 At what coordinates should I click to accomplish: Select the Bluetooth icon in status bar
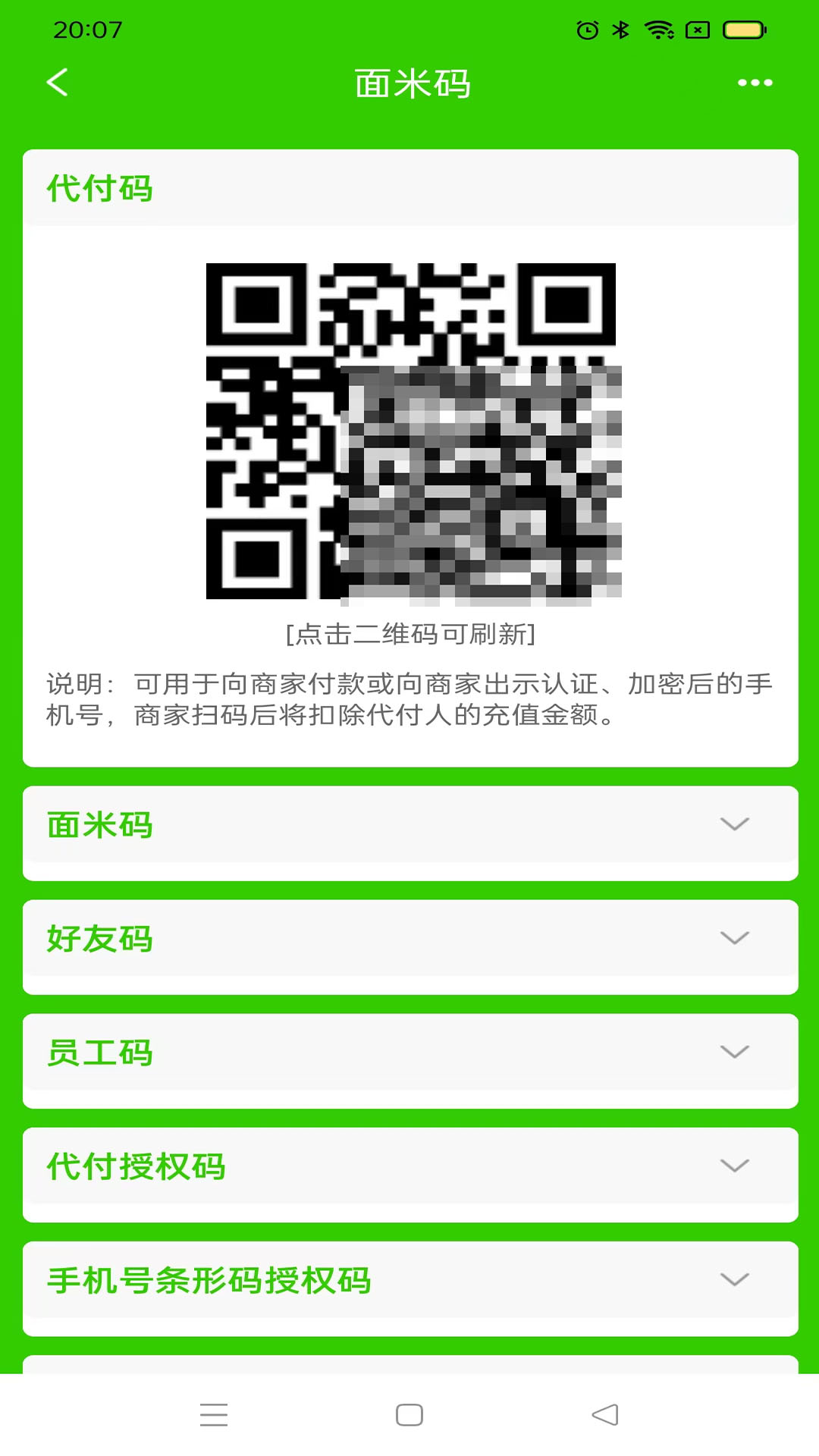(x=620, y=29)
